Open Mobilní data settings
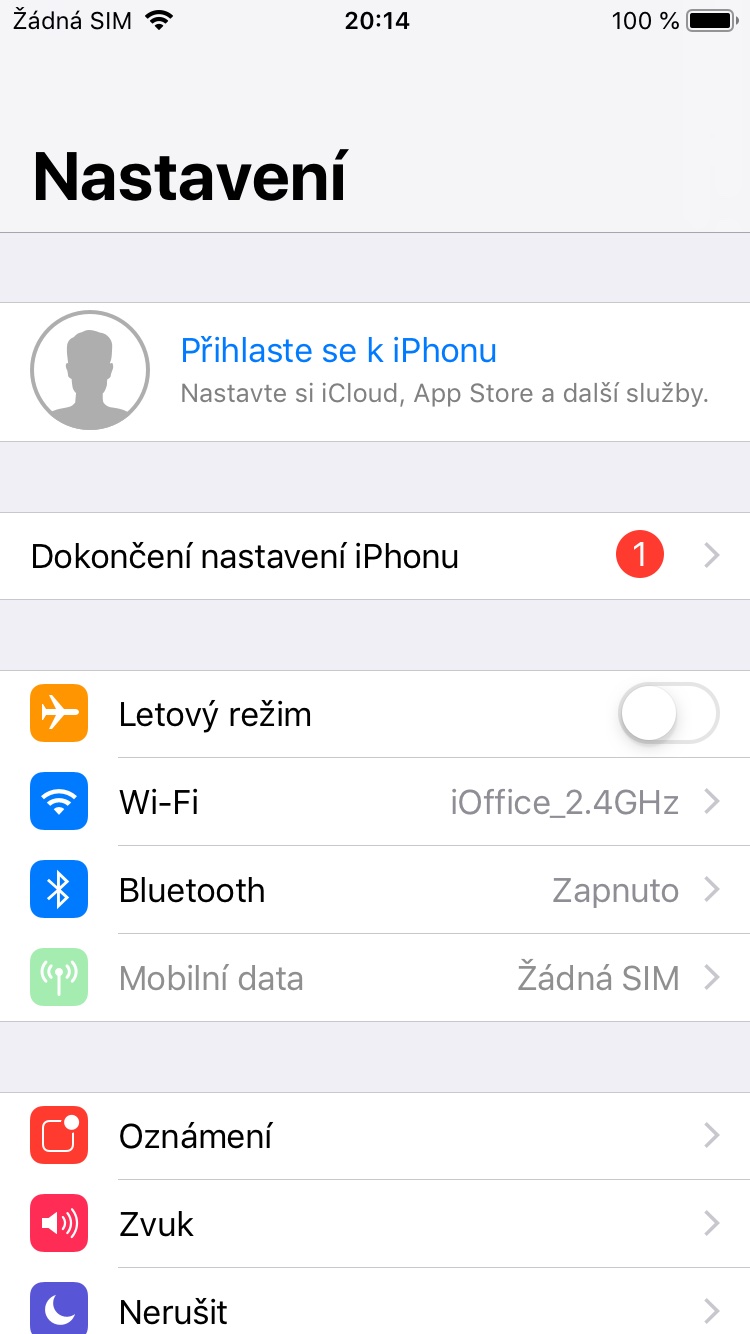The width and height of the screenshot is (750, 1334). [375, 978]
